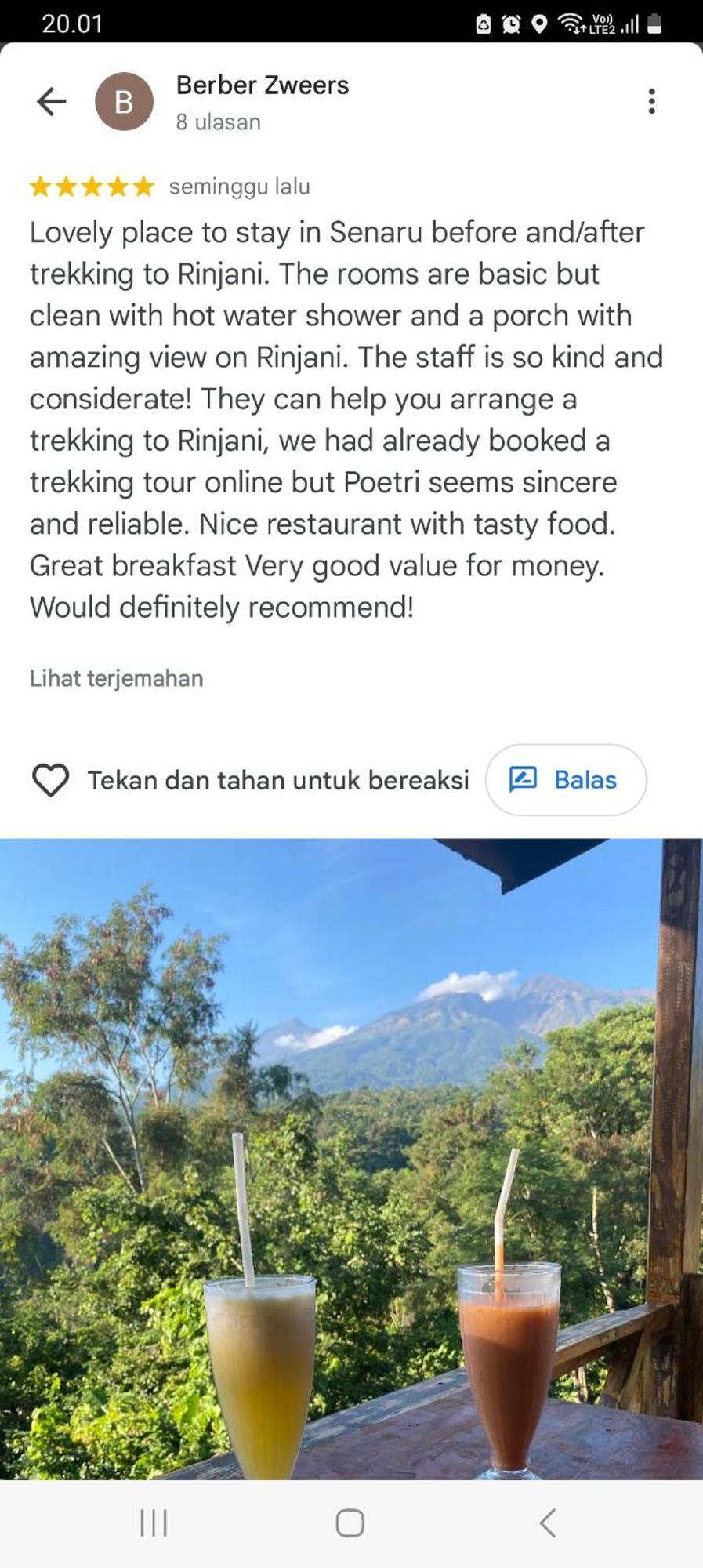Screen dimensions: 703x1568
Task: Open the three-dot overflow menu
Action: coord(651,102)
